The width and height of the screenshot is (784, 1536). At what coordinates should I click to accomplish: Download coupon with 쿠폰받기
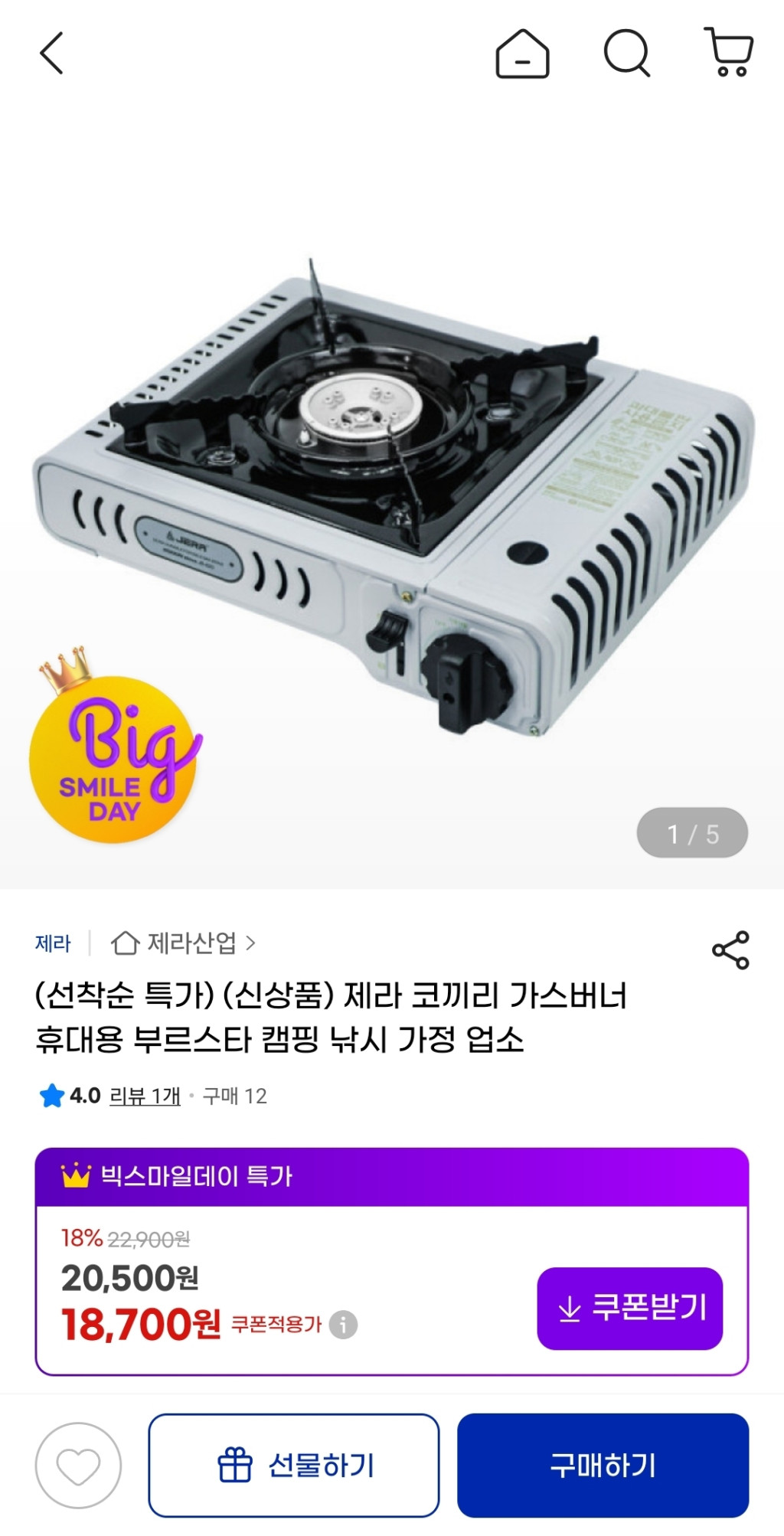[629, 1308]
